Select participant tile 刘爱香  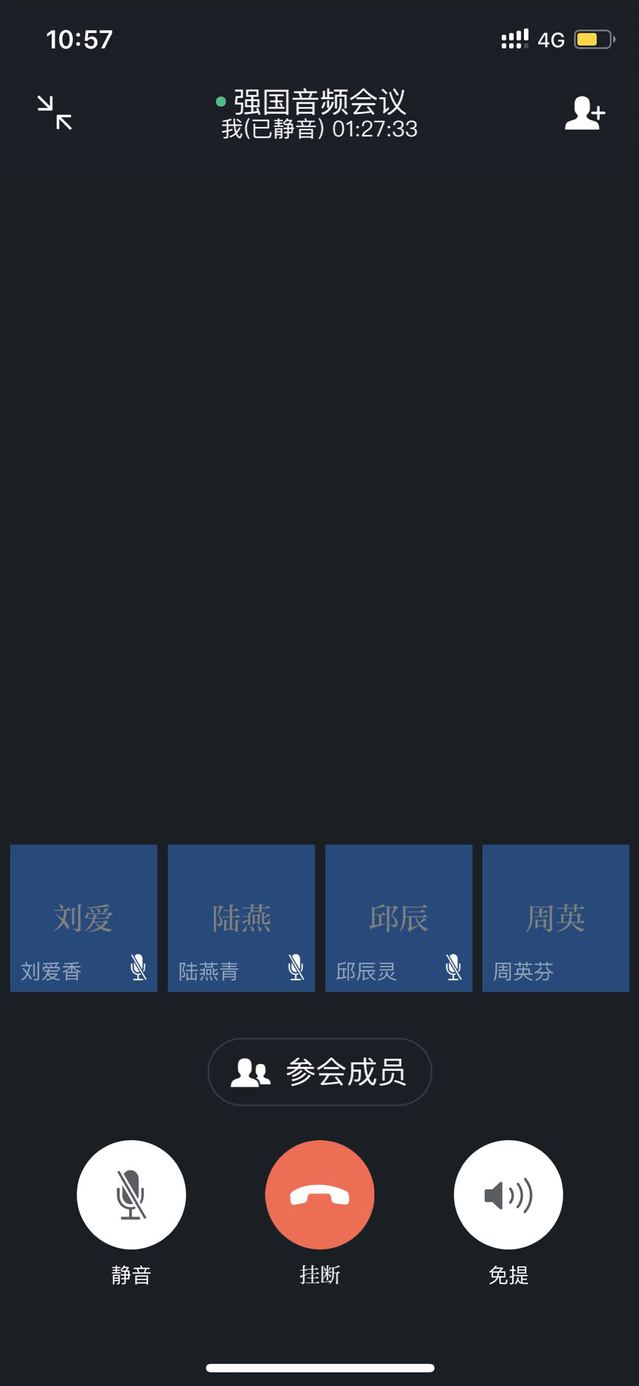coord(84,918)
